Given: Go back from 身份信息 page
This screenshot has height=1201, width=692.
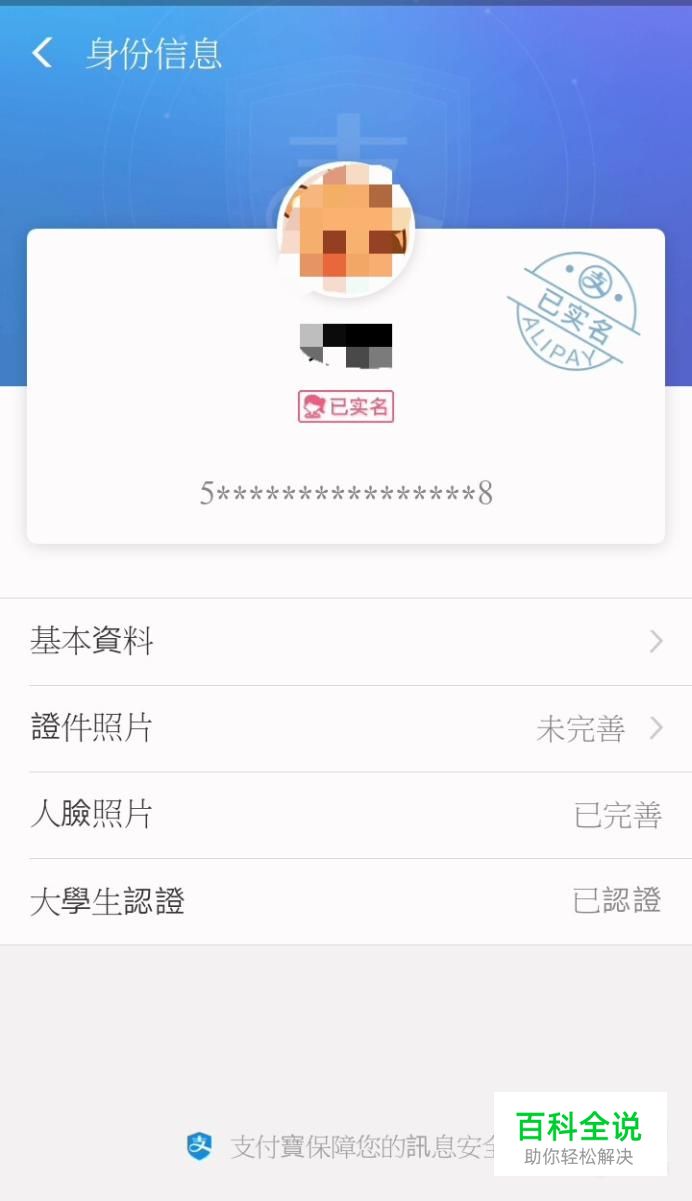Looking at the screenshot, I should point(42,53).
